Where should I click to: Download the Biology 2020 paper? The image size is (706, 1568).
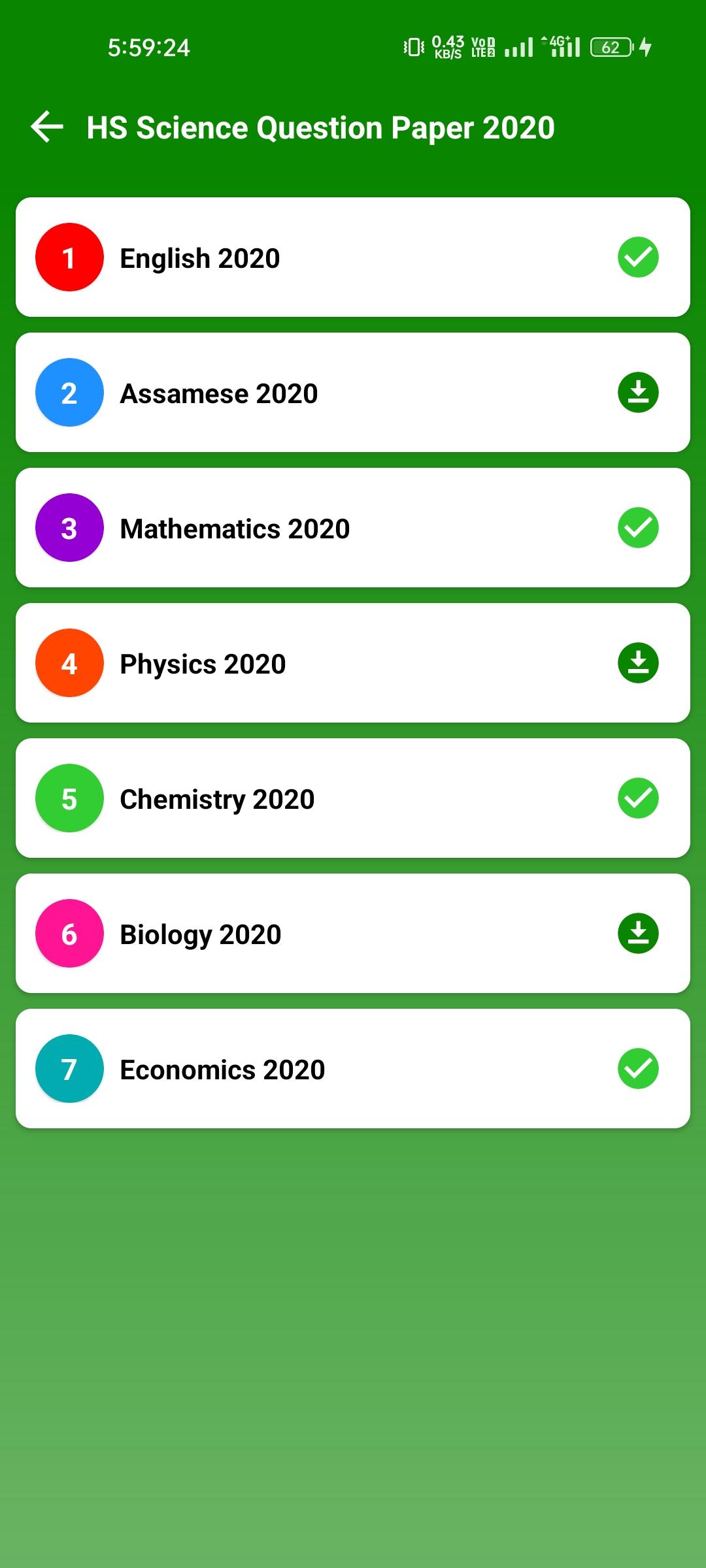[638, 934]
